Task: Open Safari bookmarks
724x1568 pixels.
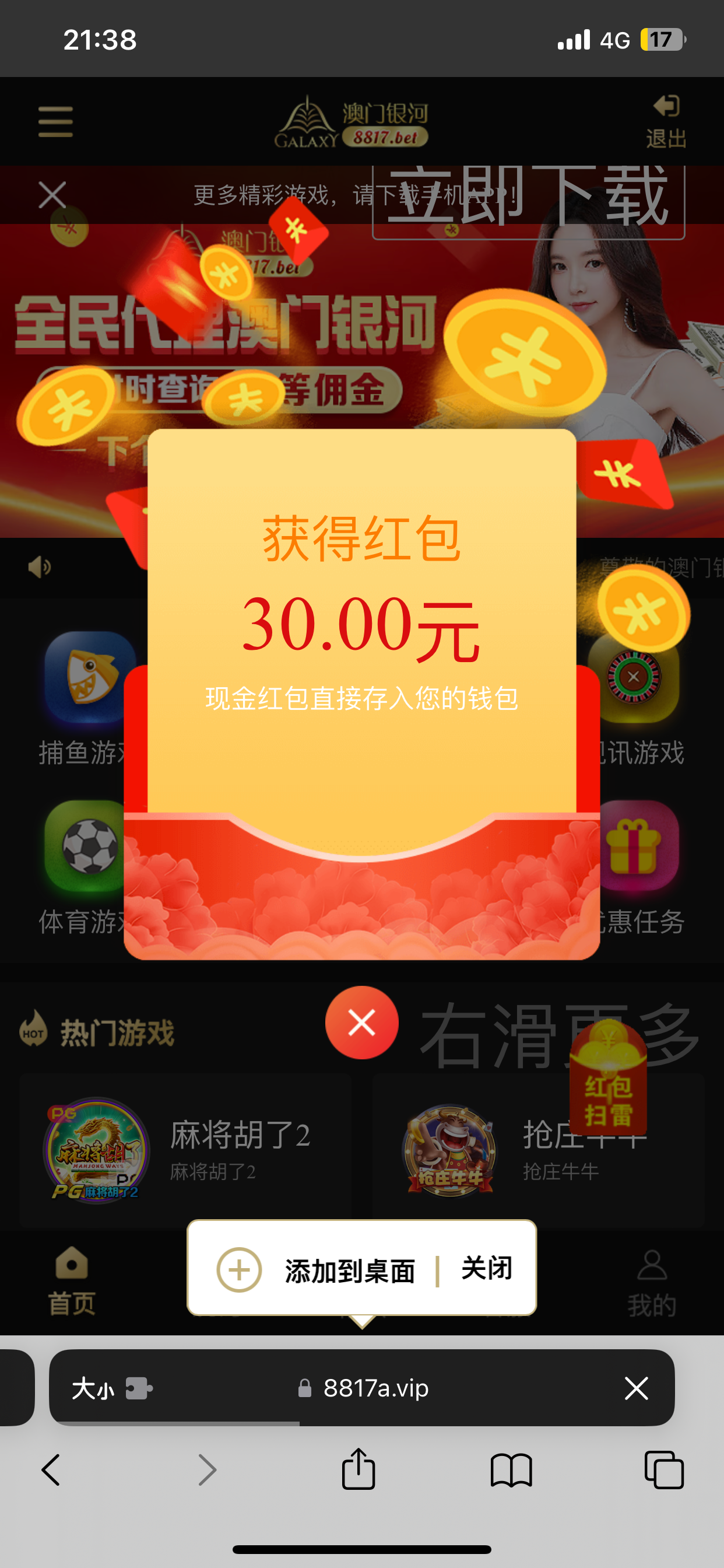Action: pos(511,1469)
